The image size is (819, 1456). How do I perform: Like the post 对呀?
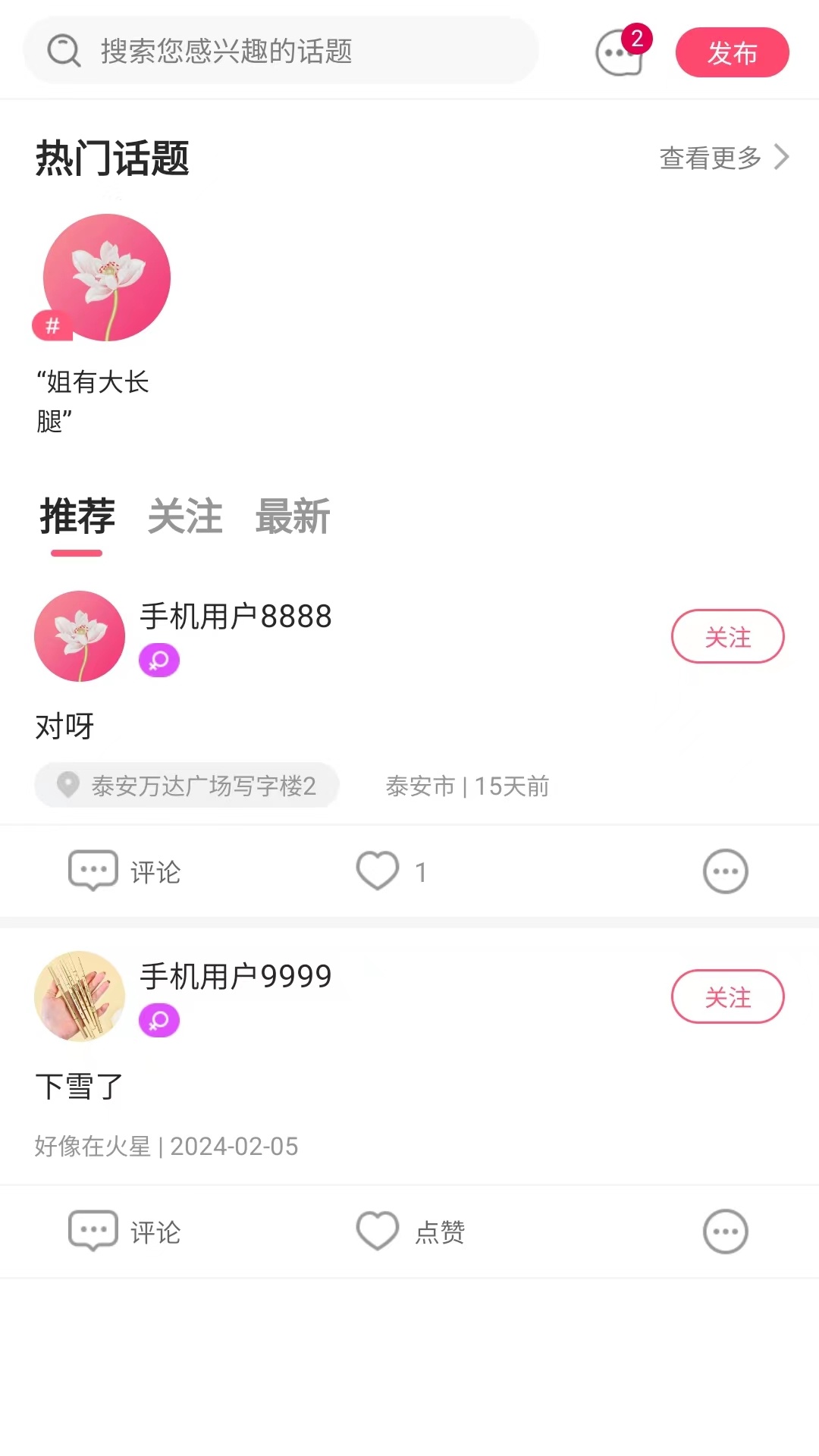pos(378,871)
